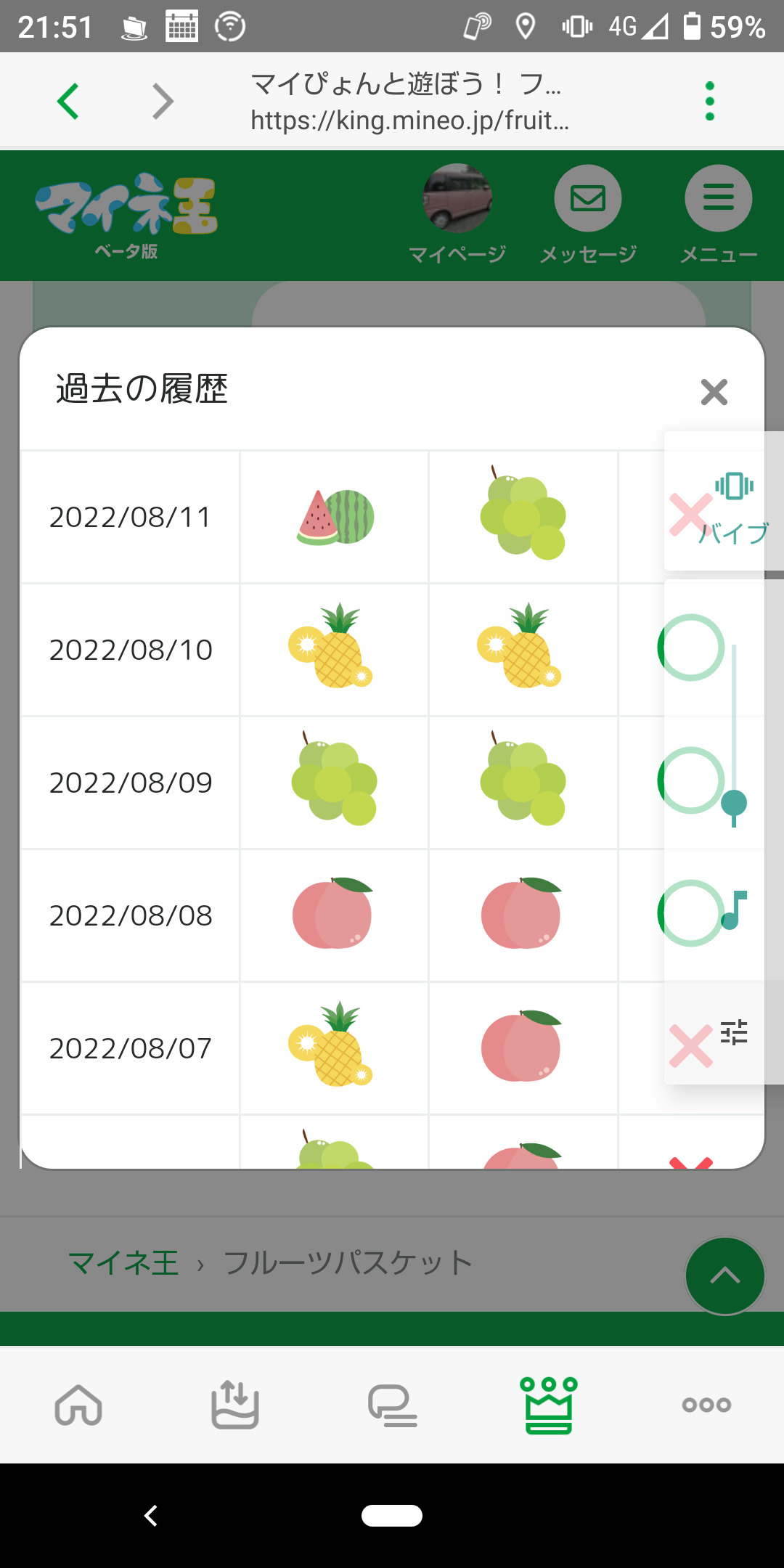Follow the マイネ王 breadcrumb link

point(123,1263)
